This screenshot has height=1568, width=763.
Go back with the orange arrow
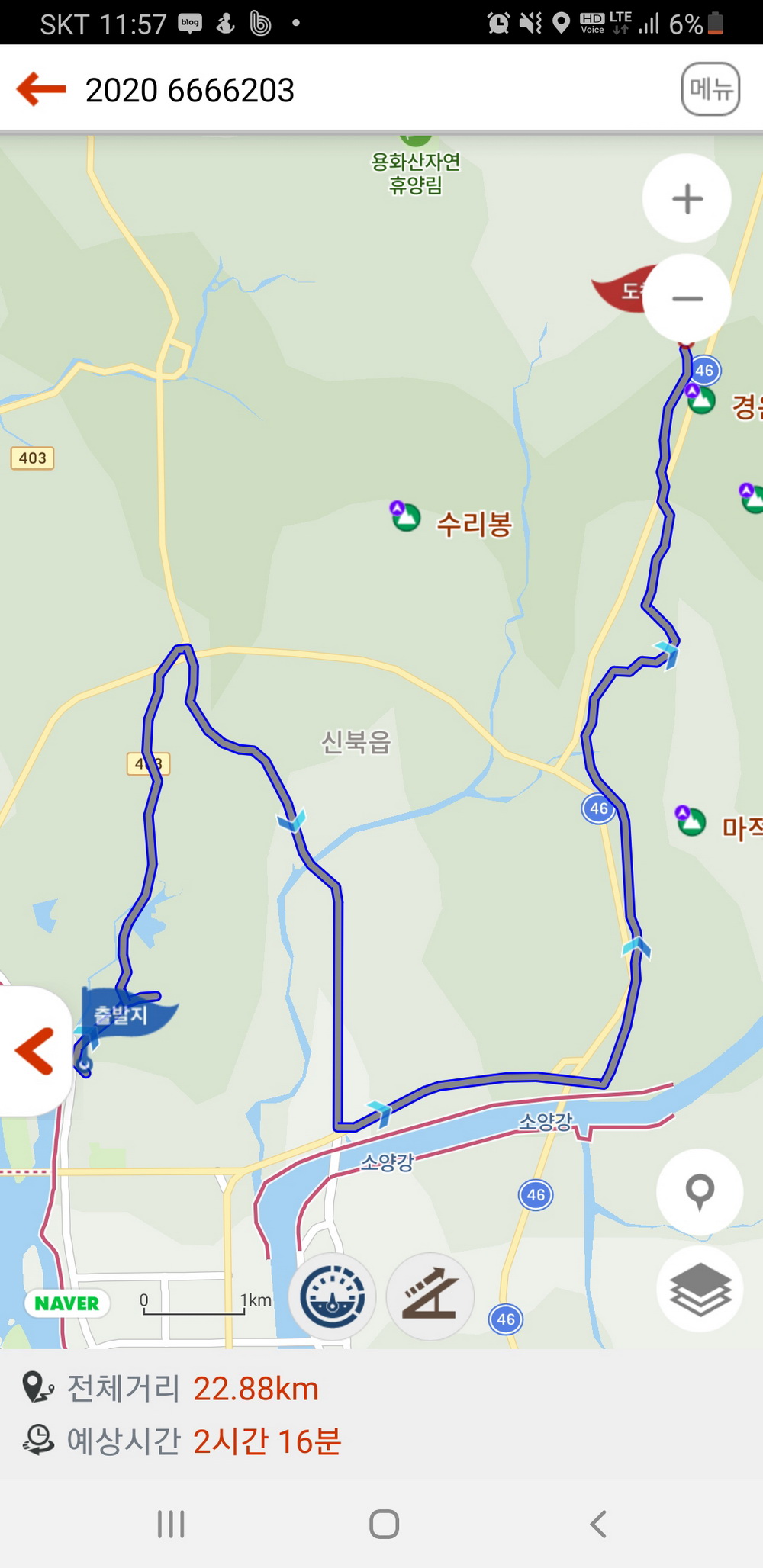[41, 89]
